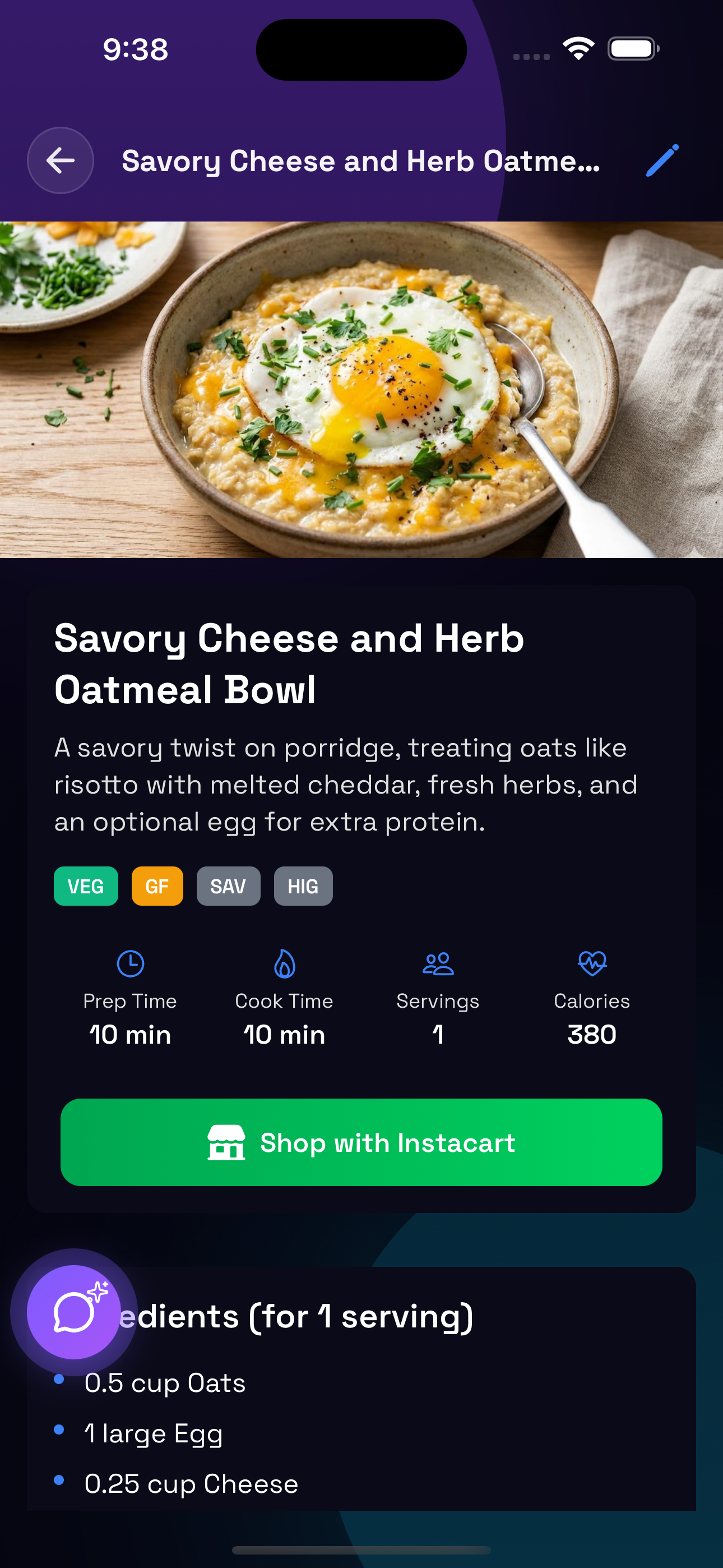The height and width of the screenshot is (1568, 723).
Task: Tap the recipe photo of the oatmeal bowl
Action: tap(361, 390)
